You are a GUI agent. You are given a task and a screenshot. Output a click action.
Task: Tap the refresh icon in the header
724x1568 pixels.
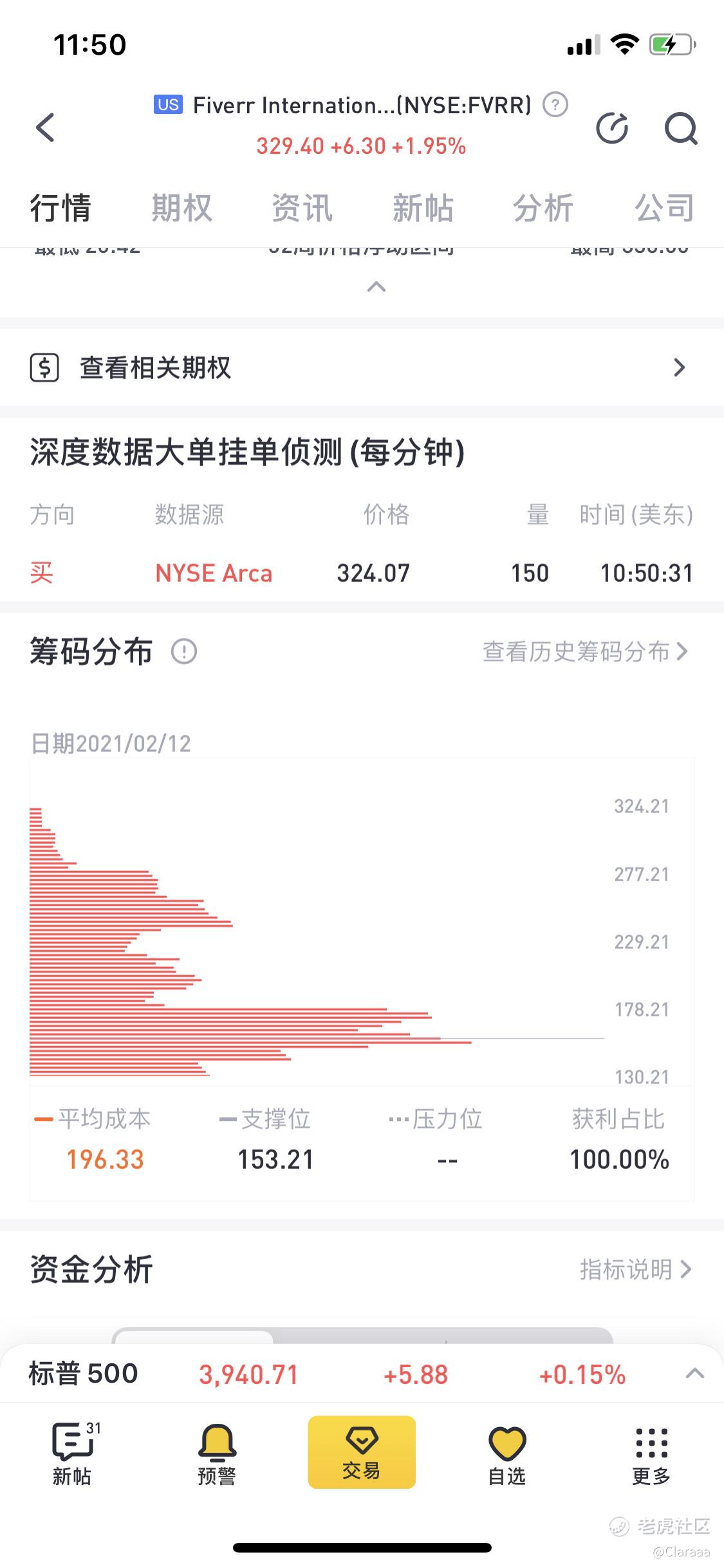tap(612, 127)
